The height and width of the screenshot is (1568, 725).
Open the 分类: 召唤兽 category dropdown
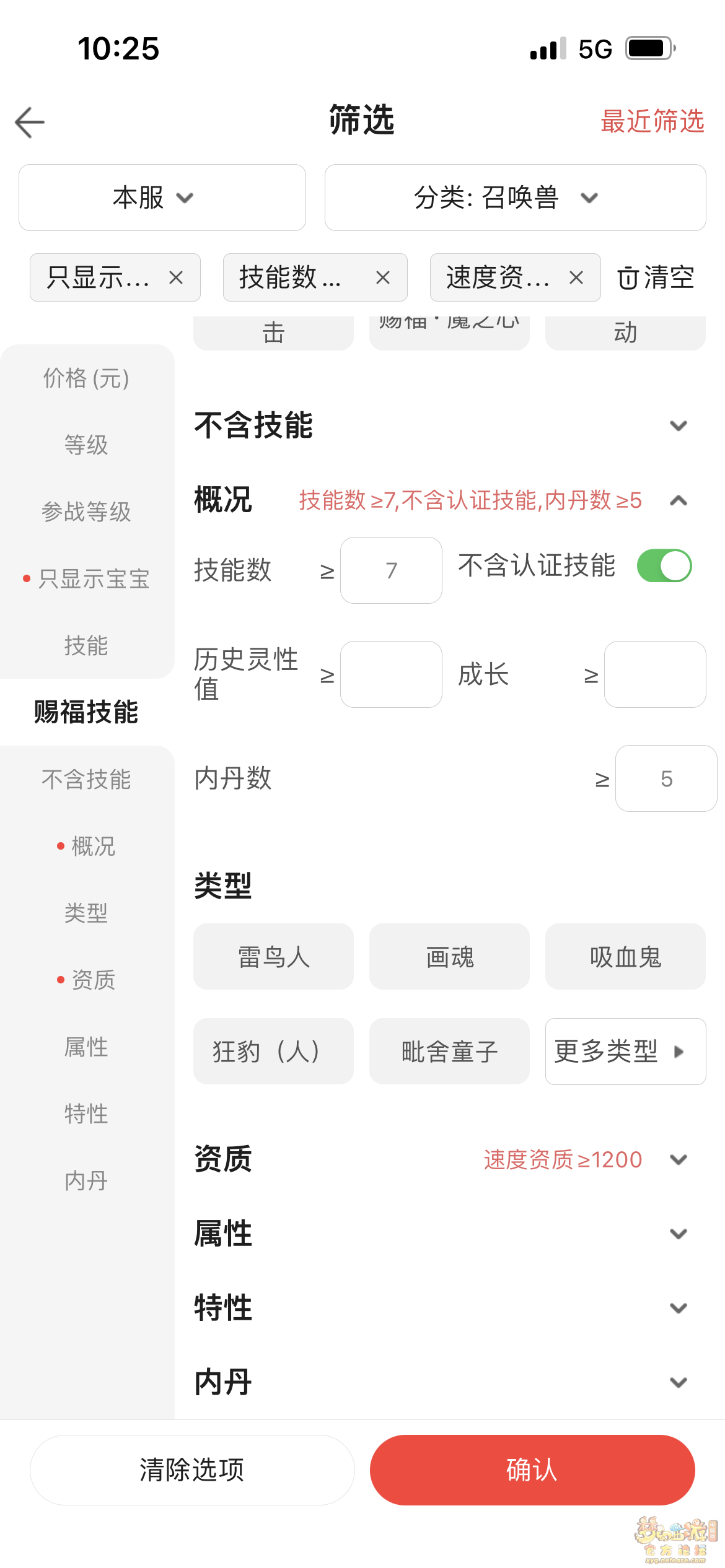[x=516, y=198]
